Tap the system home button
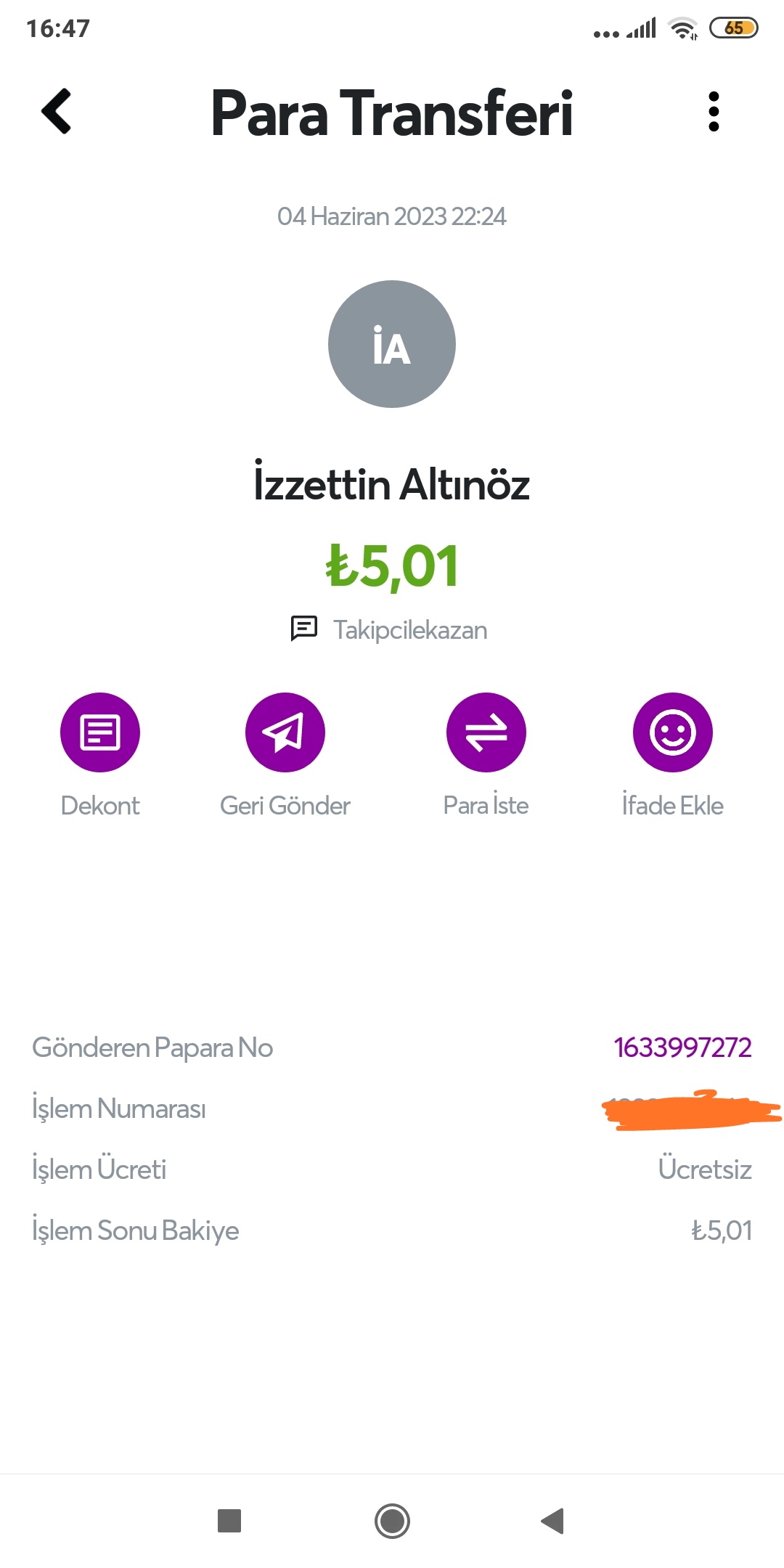This screenshot has width=784, height=1568. click(392, 1521)
